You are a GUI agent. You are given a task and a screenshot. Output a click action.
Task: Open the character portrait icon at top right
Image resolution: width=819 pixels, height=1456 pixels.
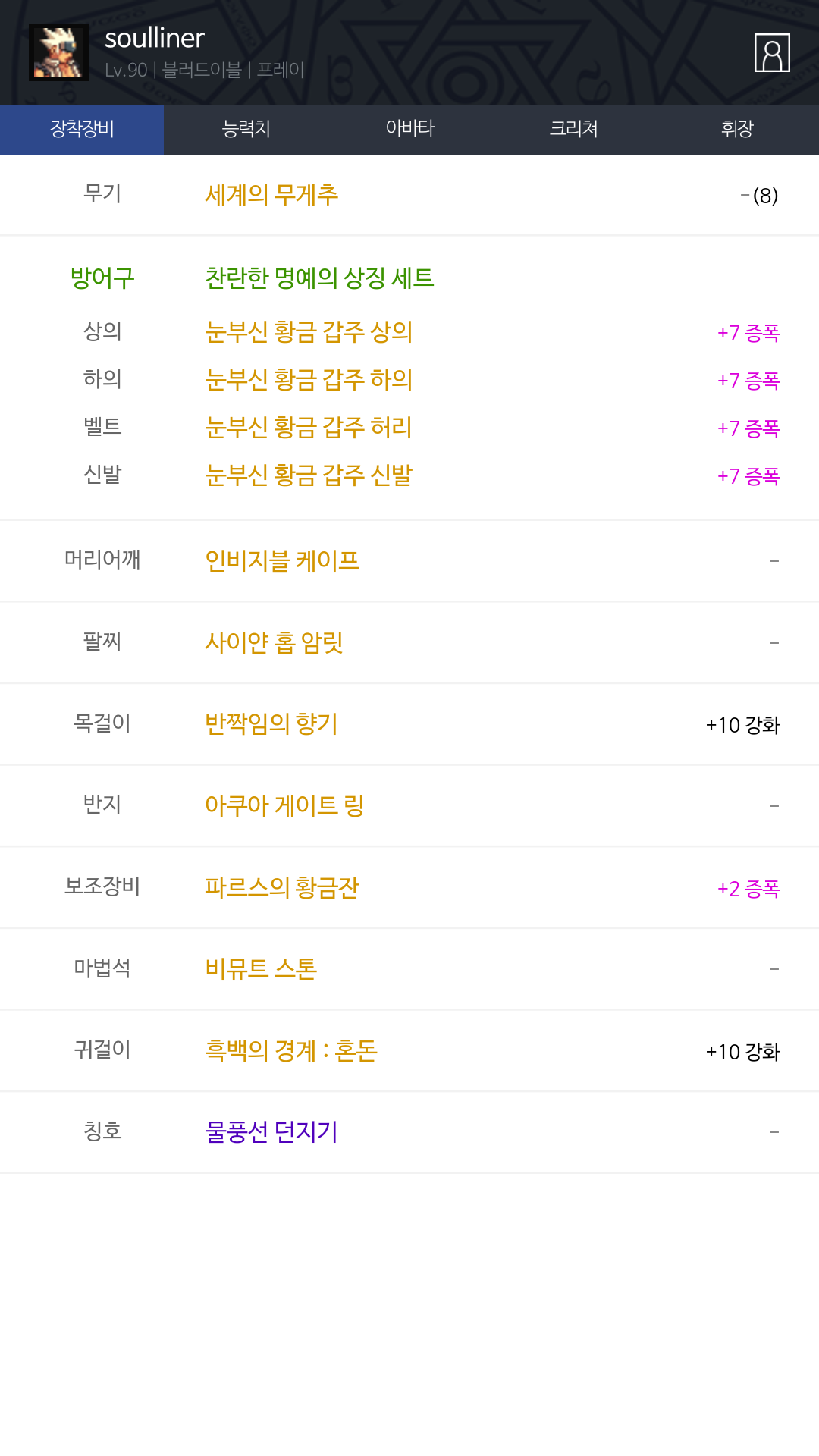tap(772, 53)
